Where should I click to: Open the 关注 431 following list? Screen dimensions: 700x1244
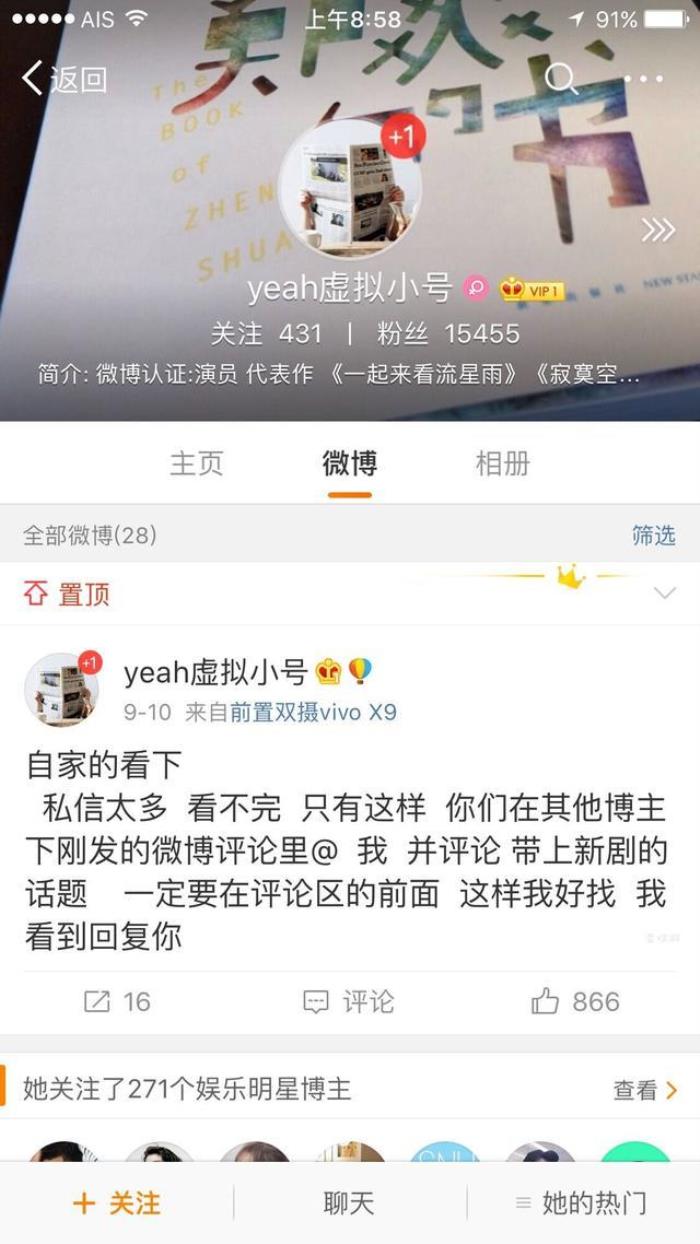point(266,333)
